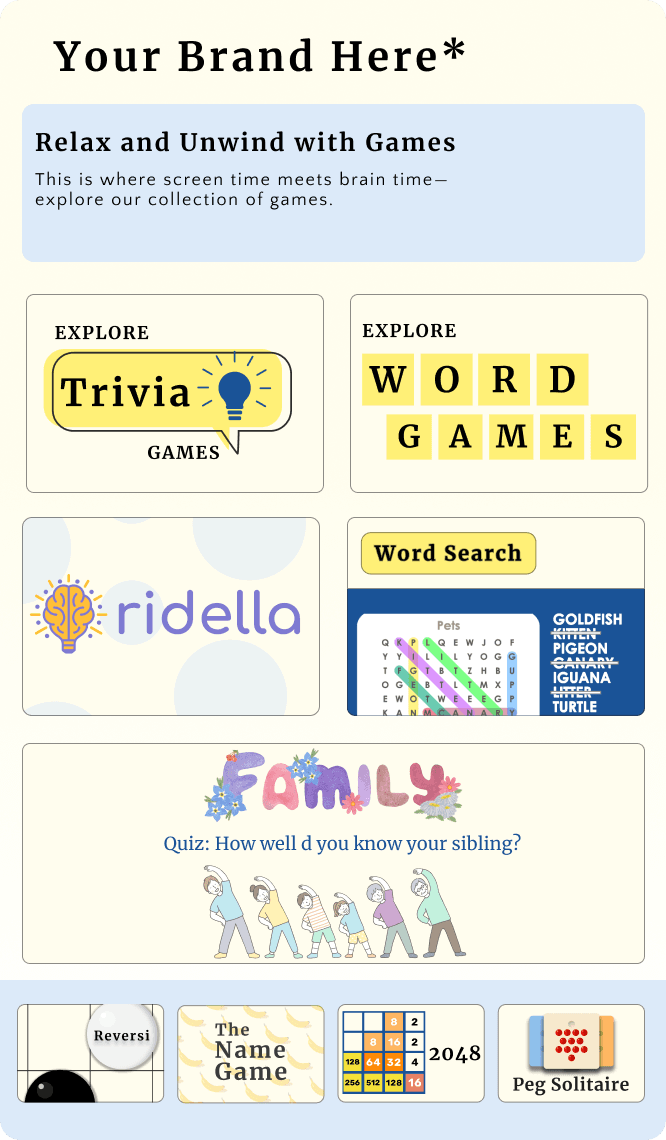The image size is (666, 1140).
Task: Open the Explore Trivia Games card
Action: pyautogui.click(x=175, y=393)
